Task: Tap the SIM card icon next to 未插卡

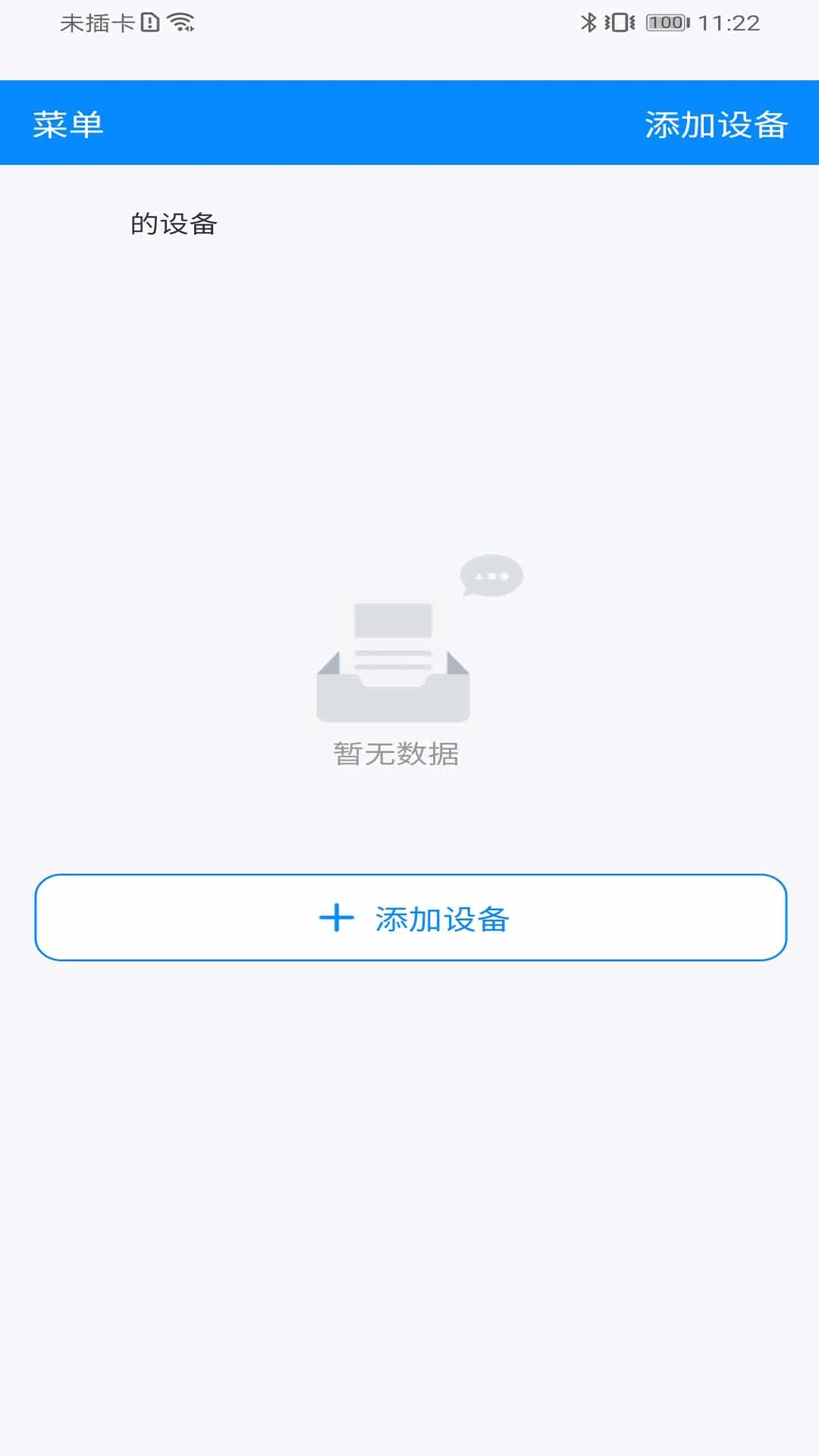Action: point(149,23)
